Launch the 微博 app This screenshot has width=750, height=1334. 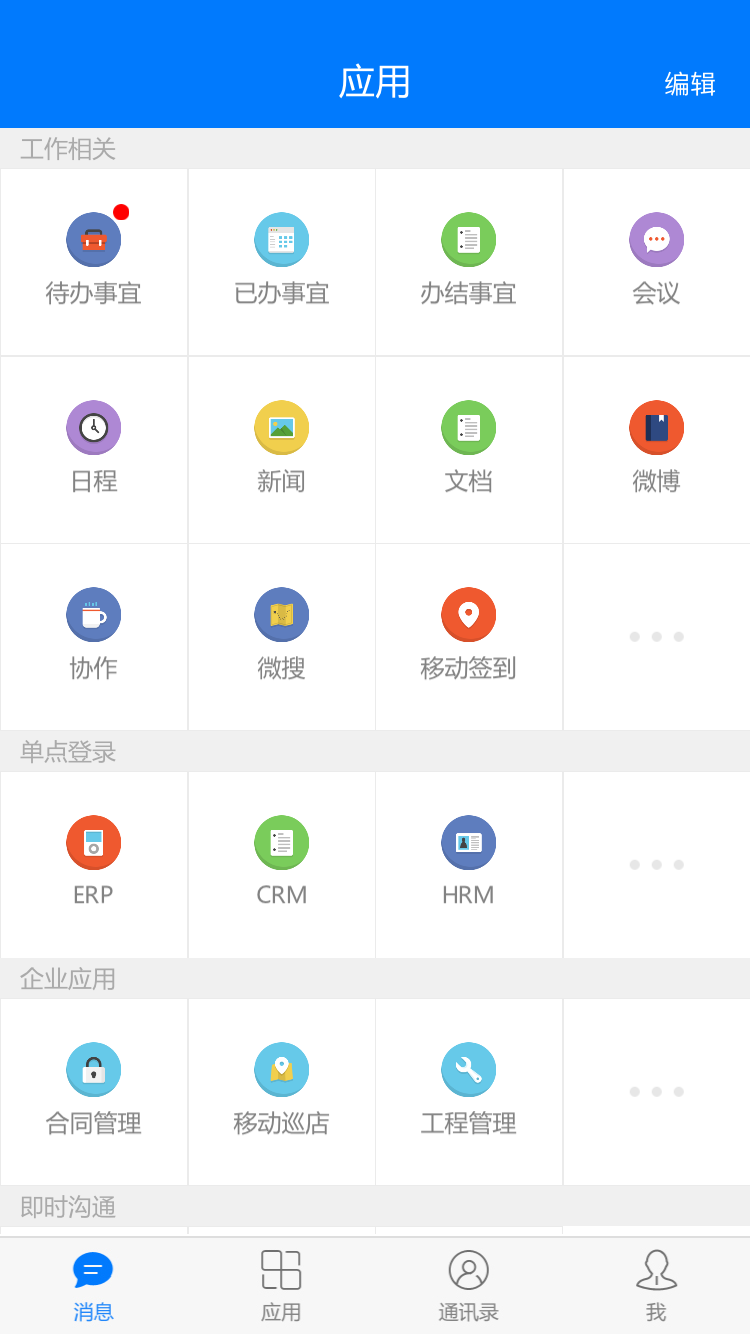click(656, 450)
